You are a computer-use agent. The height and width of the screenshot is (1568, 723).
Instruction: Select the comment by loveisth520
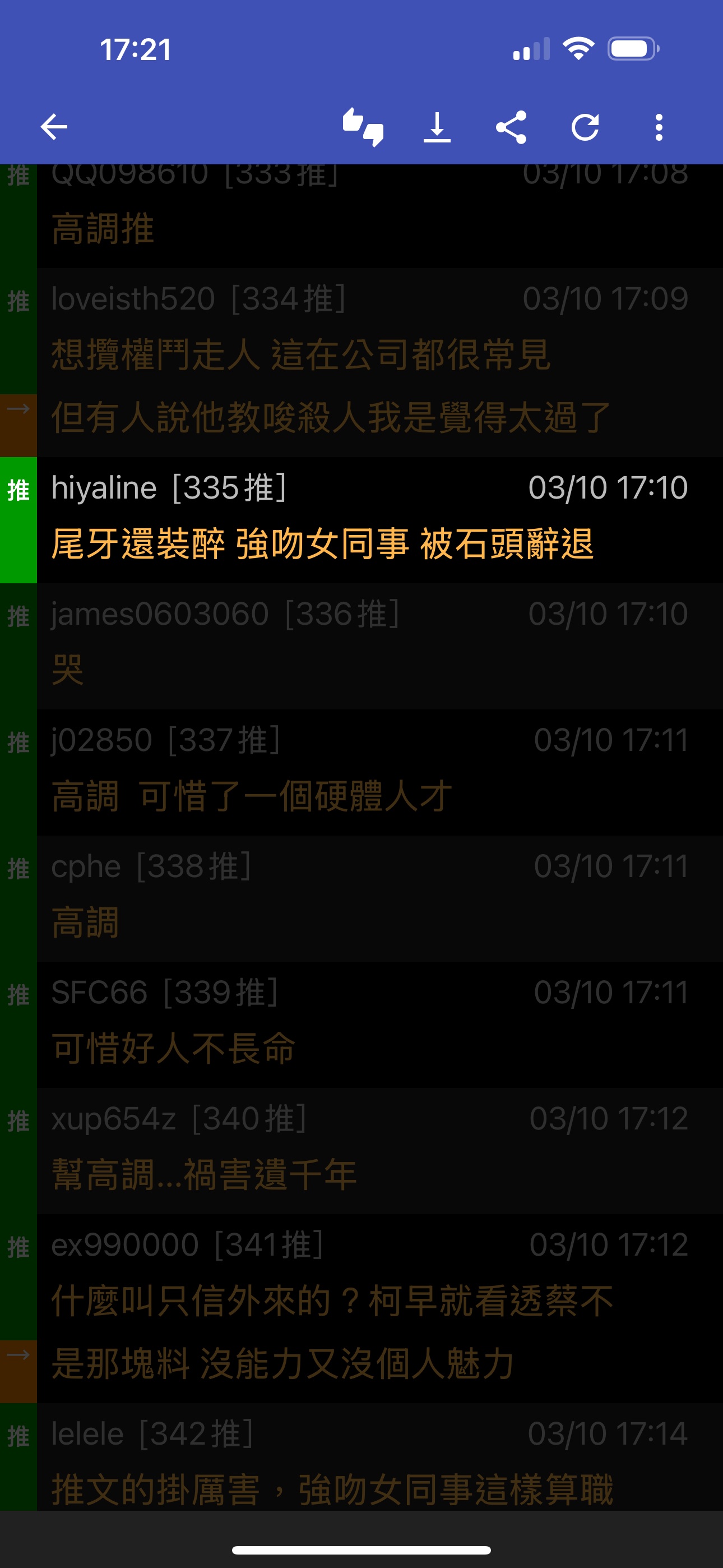point(361,362)
